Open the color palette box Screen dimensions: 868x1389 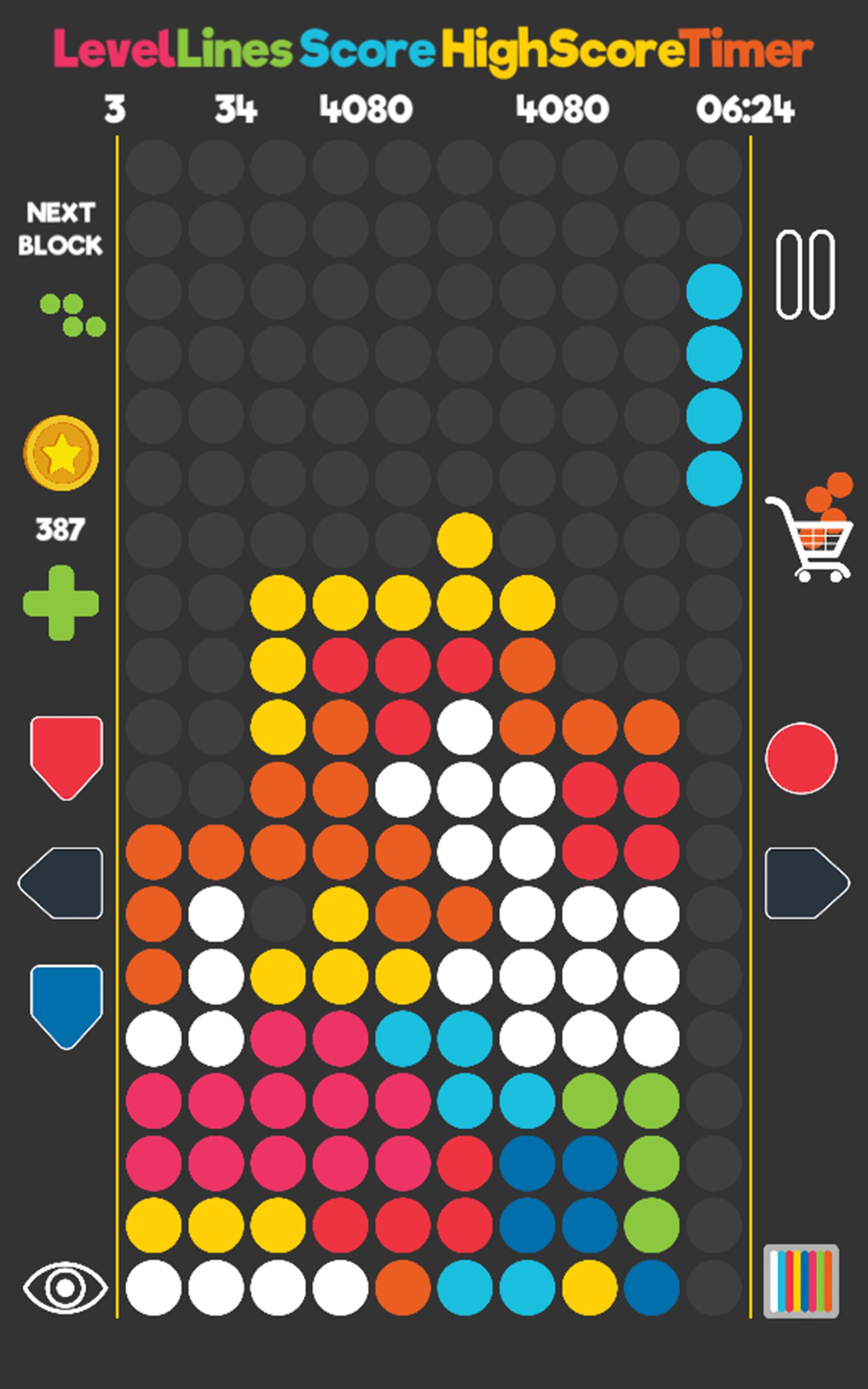[x=801, y=1281]
